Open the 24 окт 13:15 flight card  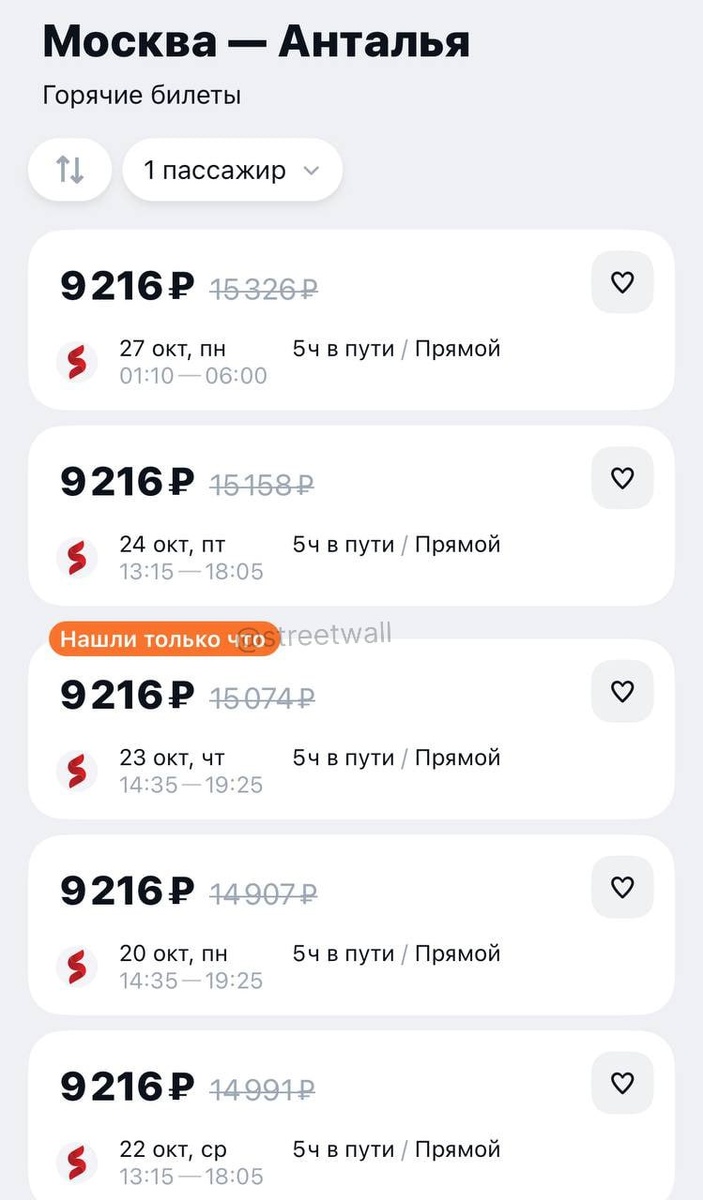click(x=351, y=516)
